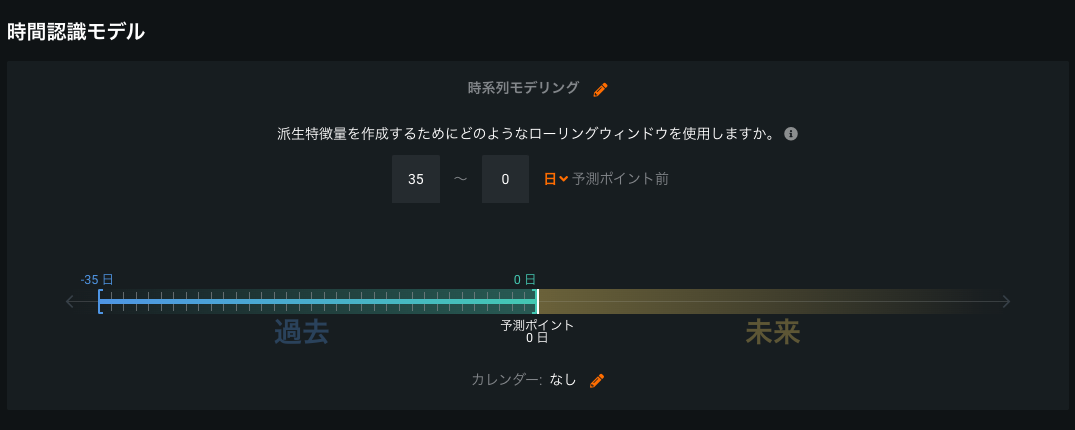
Task: Tap the 35 window start input field
Action: (x=416, y=180)
